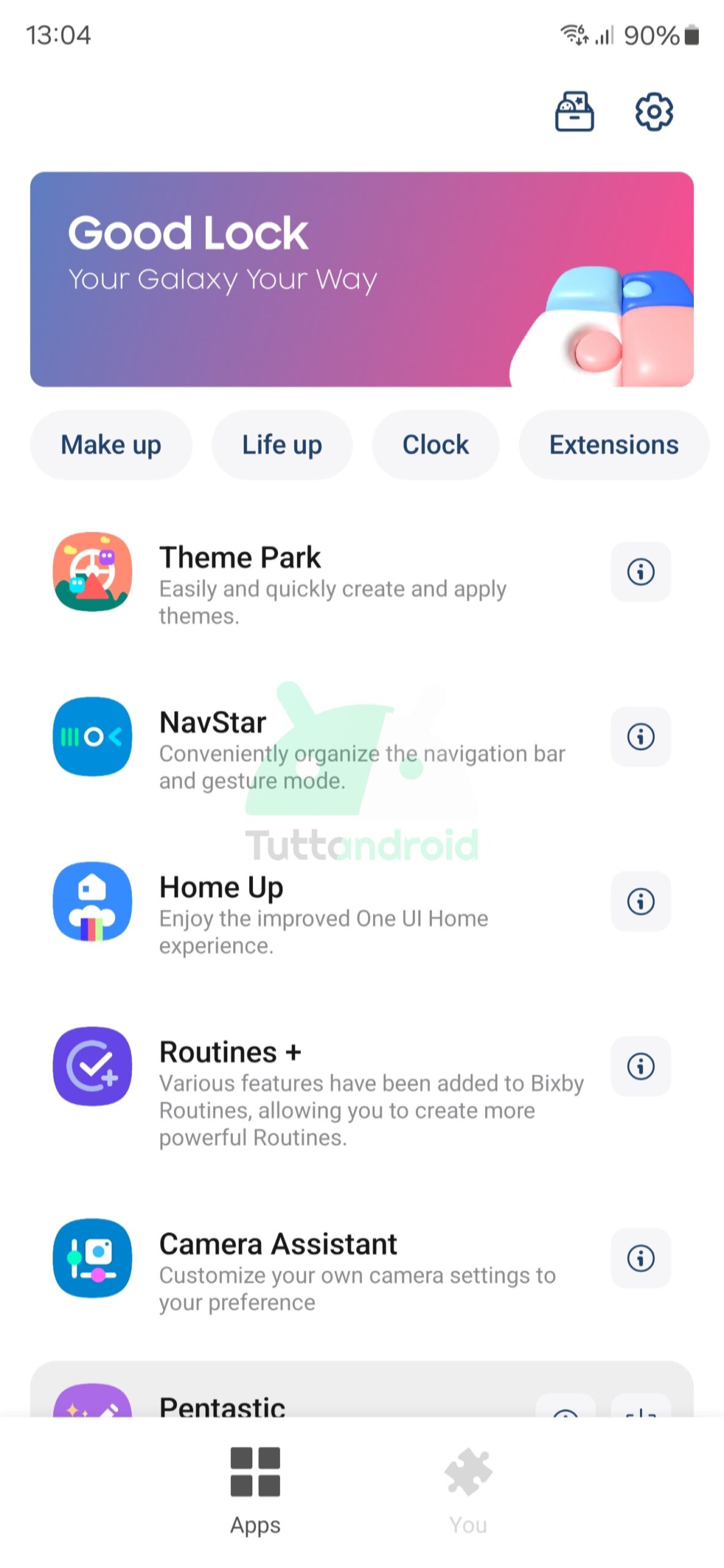
Task: Select the Life up chip
Action: pyautogui.click(x=282, y=445)
